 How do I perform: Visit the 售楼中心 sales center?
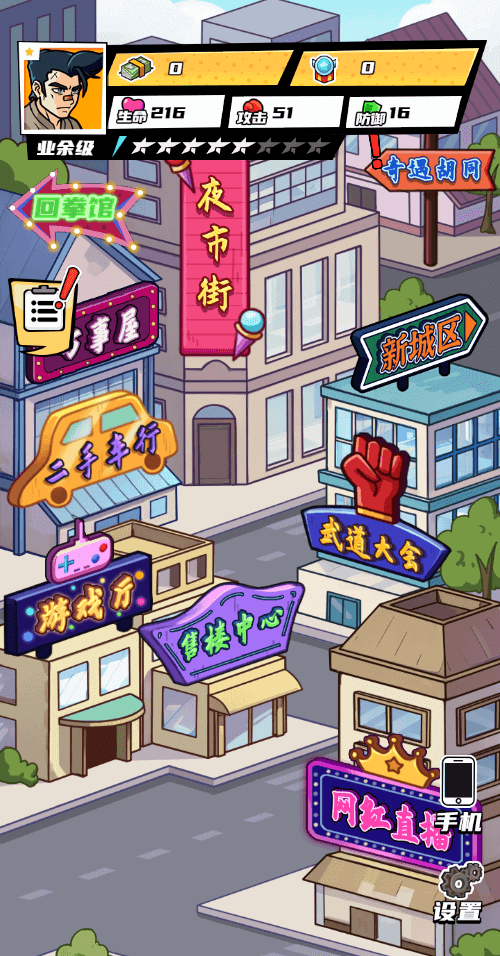(223, 631)
